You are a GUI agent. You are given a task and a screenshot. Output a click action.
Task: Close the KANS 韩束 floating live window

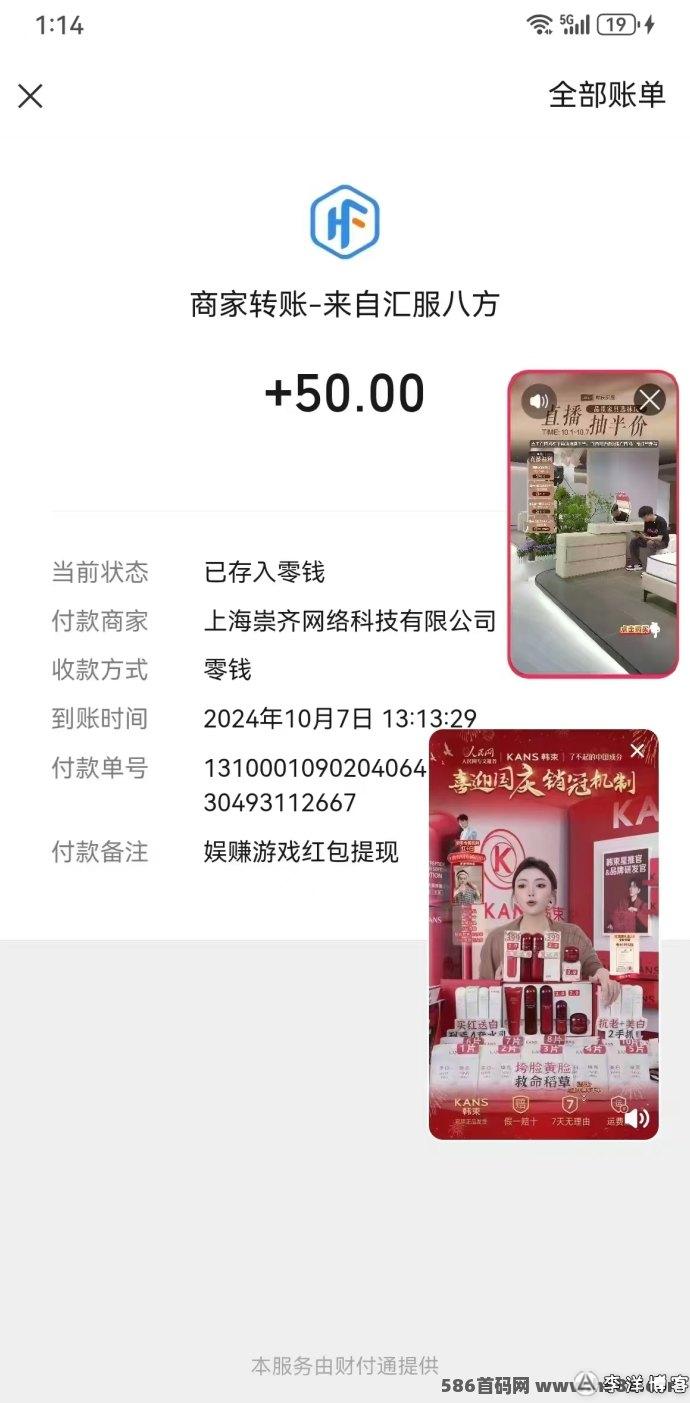coord(637,751)
